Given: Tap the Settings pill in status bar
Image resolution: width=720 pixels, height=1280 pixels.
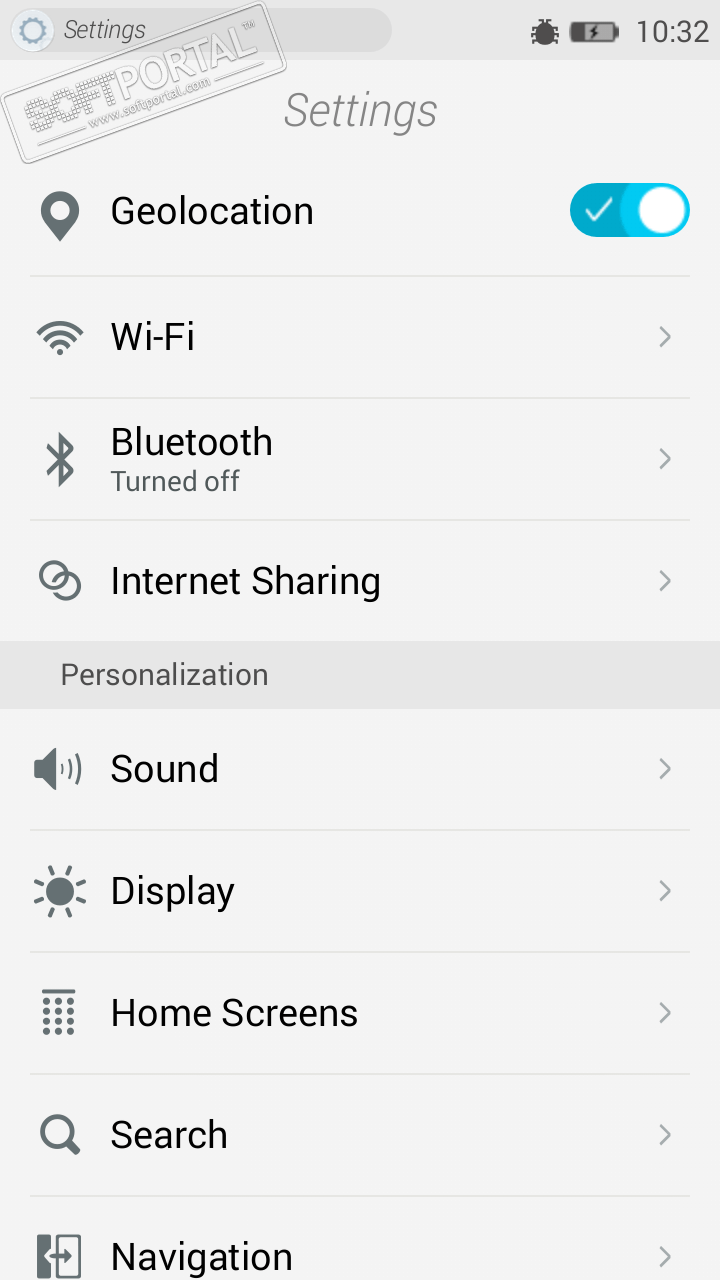Looking at the screenshot, I should (x=200, y=30).
